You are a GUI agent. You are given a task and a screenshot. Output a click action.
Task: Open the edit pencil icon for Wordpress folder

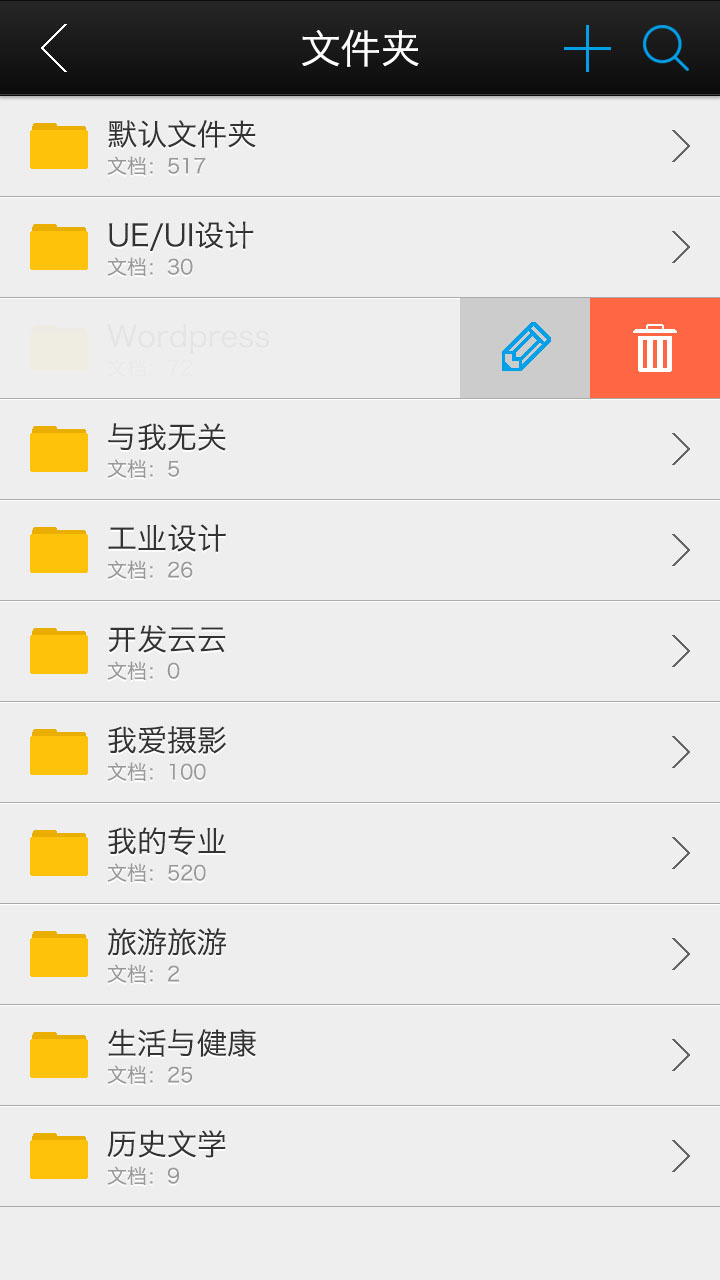(x=524, y=348)
